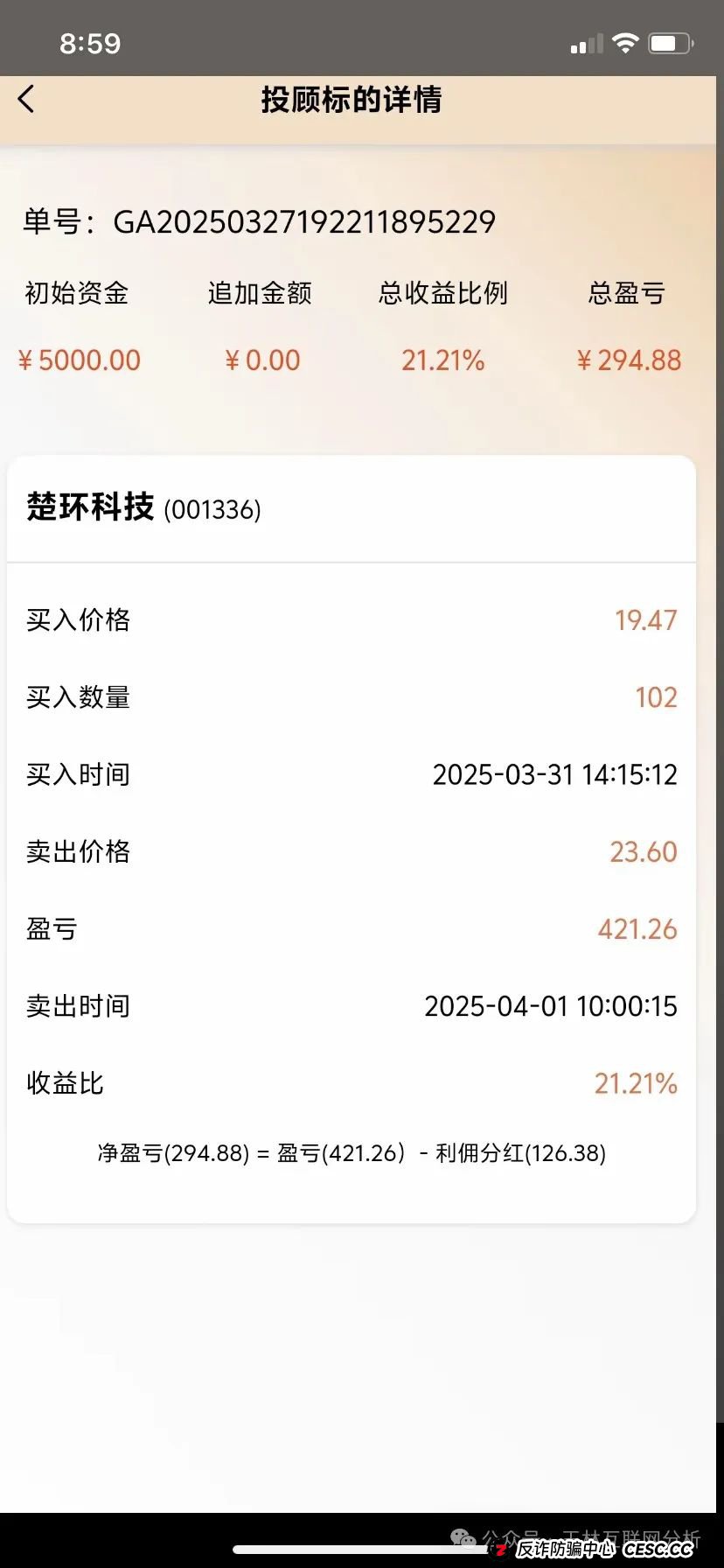Click the Wi-Fi status icon
This screenshot has width=724, height=1568.
625,41
